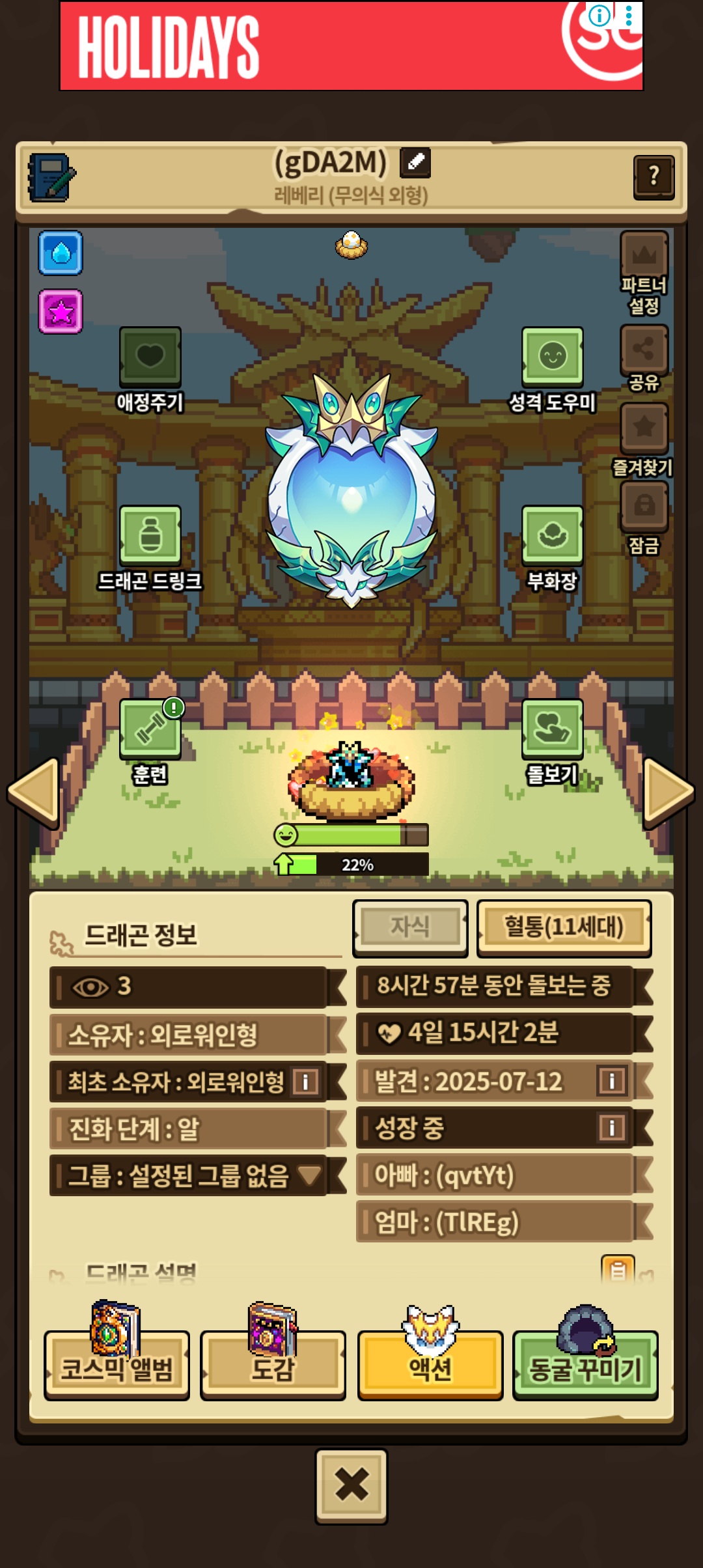This screenshot has width=703, height=1568.
Task: Tap the 돌보기 care button
Action: (x=552, y=729)
